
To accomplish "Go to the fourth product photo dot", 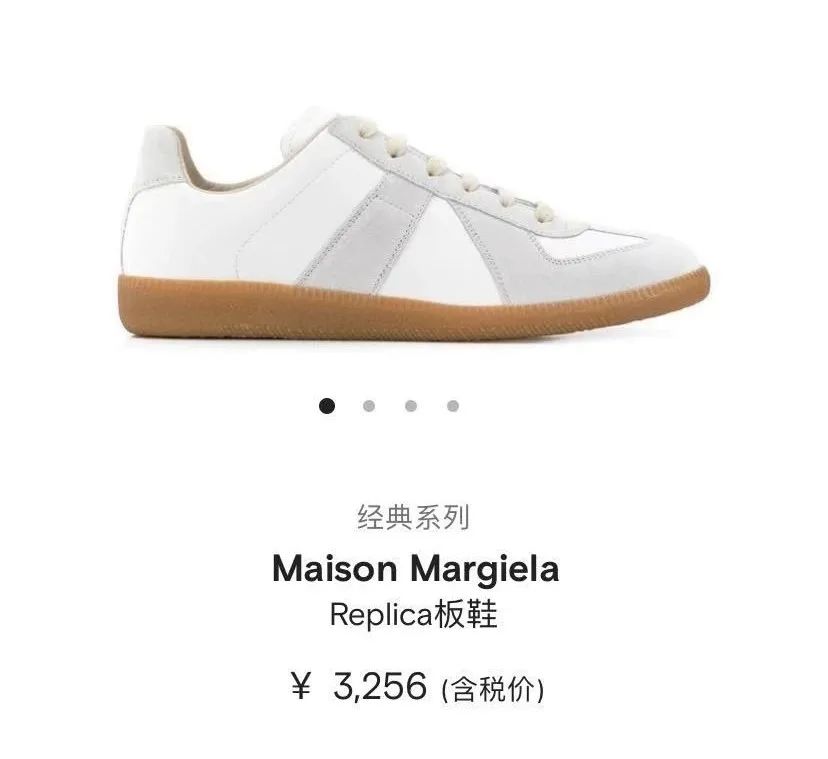I will pos(453,406).
